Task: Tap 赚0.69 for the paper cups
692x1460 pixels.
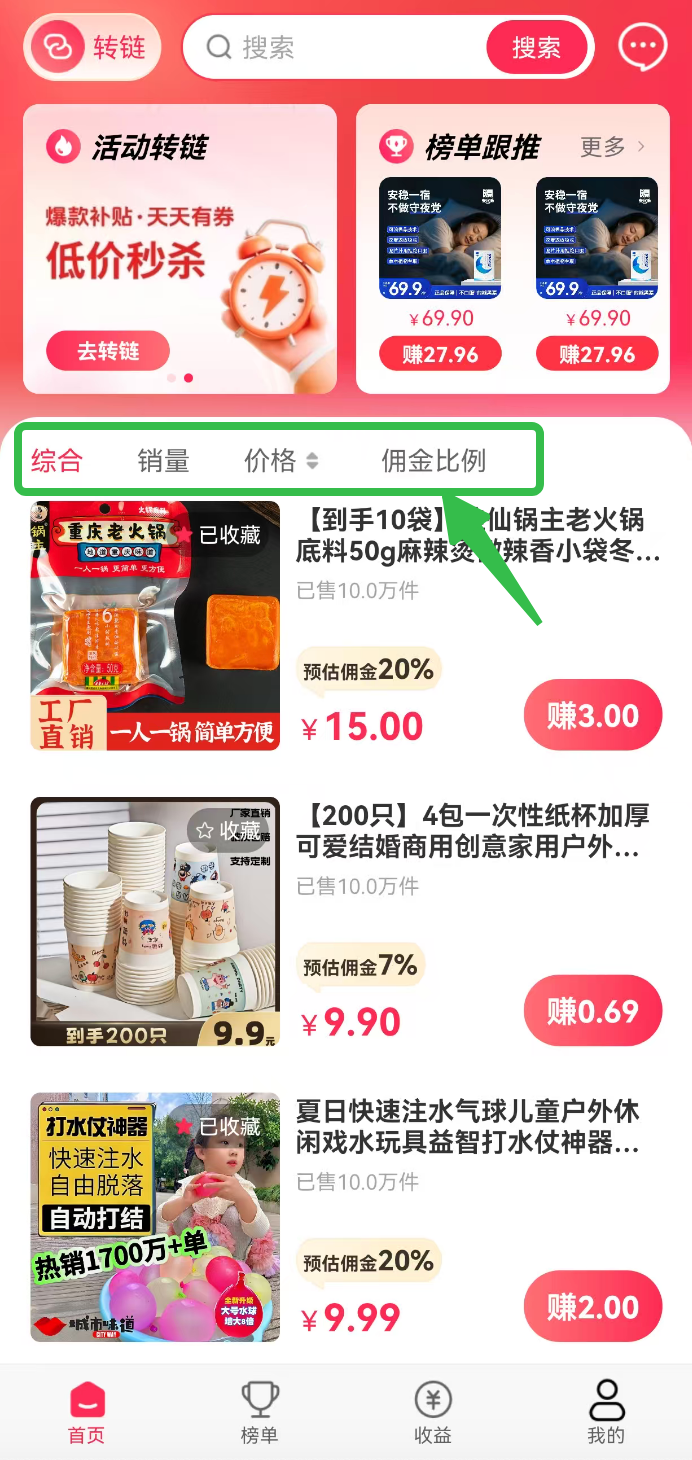Action: (x=592, y=1011)
